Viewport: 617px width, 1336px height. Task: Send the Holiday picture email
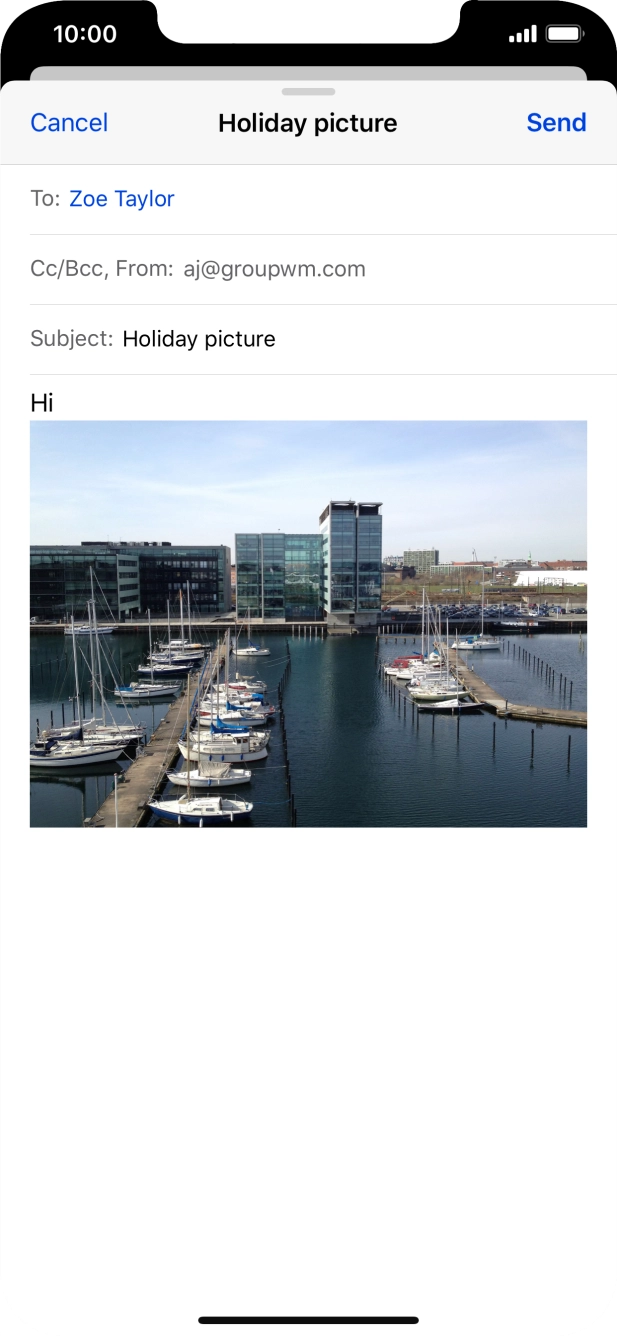(x=556, y=123)
